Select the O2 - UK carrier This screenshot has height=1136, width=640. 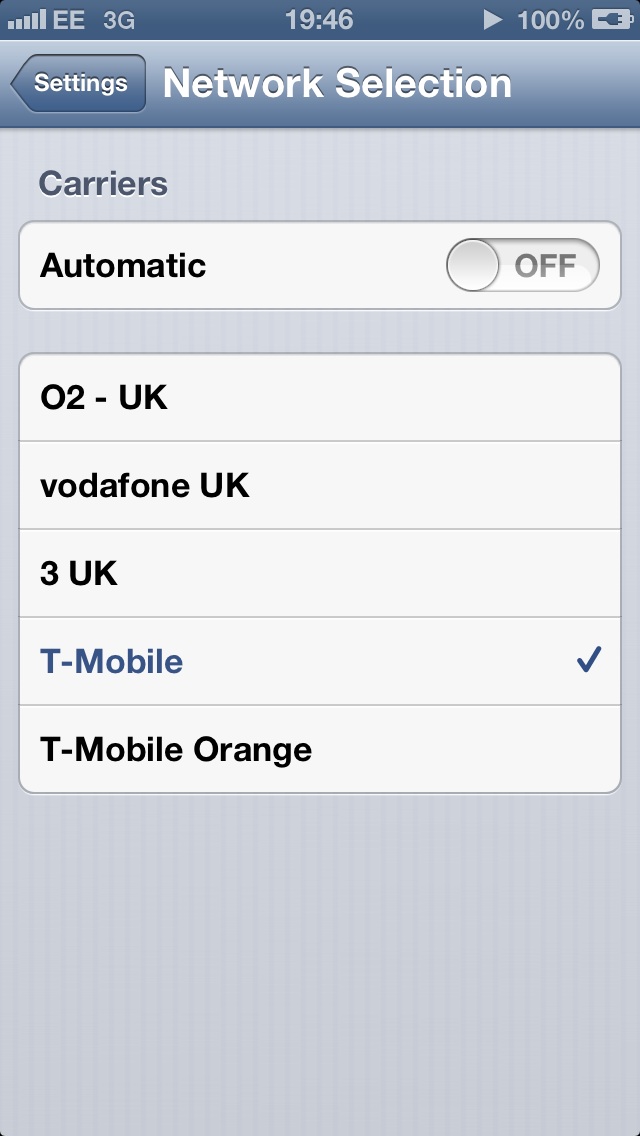click(320, 398)
